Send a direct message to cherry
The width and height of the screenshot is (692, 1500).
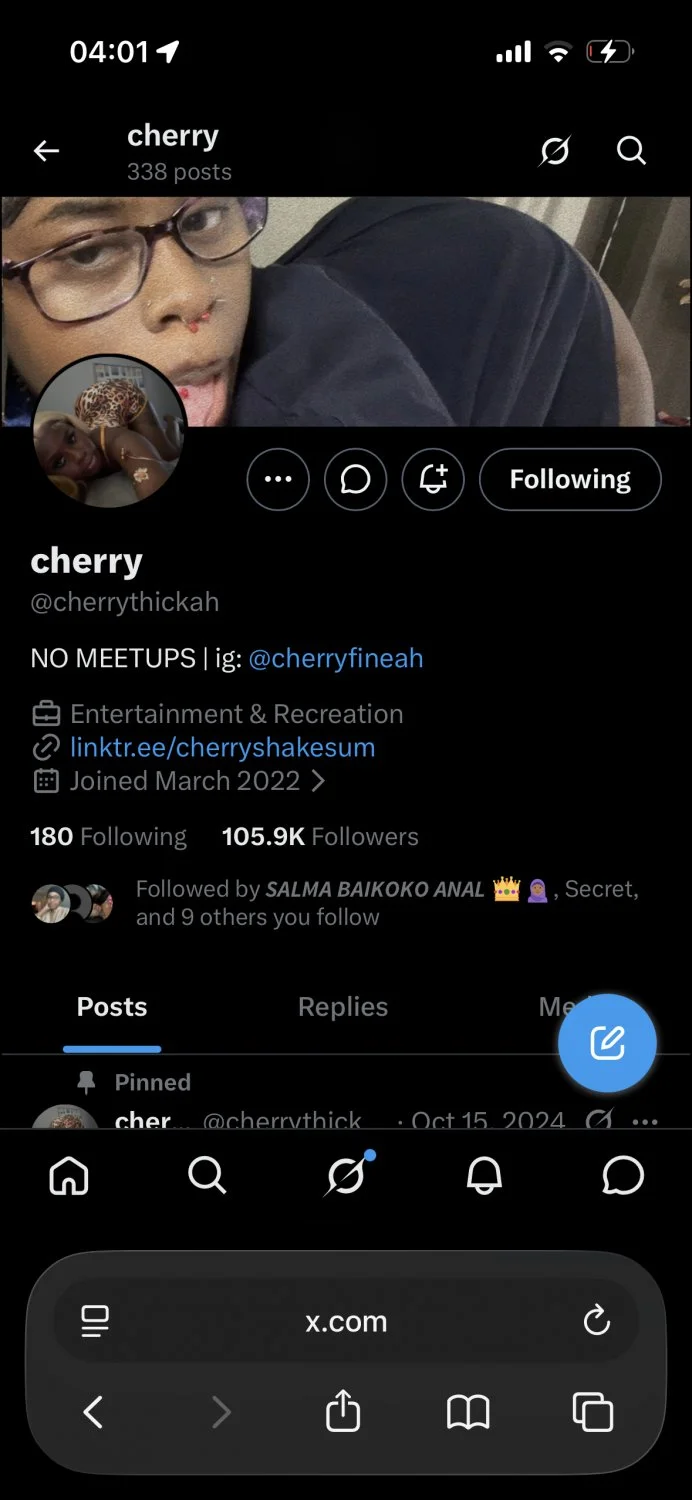pyautogui.click(x=355, y=479)
